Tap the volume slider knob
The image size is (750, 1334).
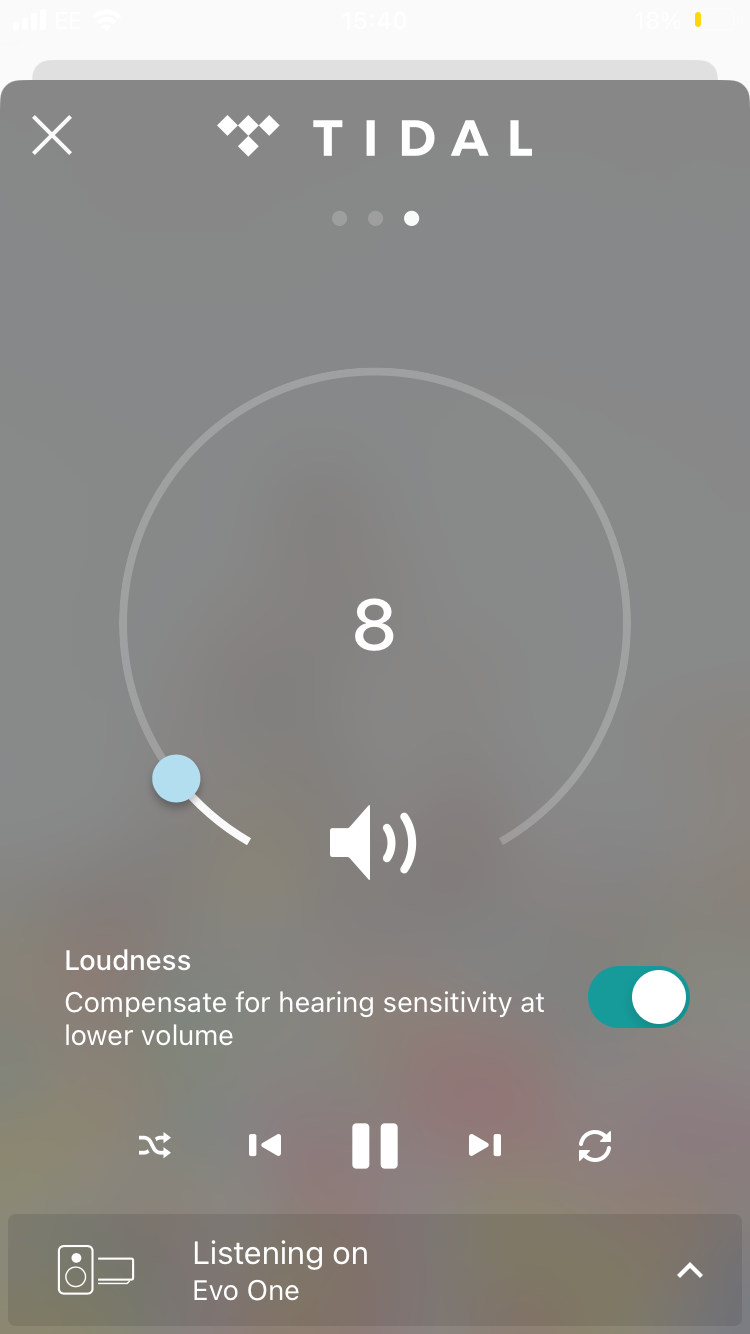click(x=176, y=779)
